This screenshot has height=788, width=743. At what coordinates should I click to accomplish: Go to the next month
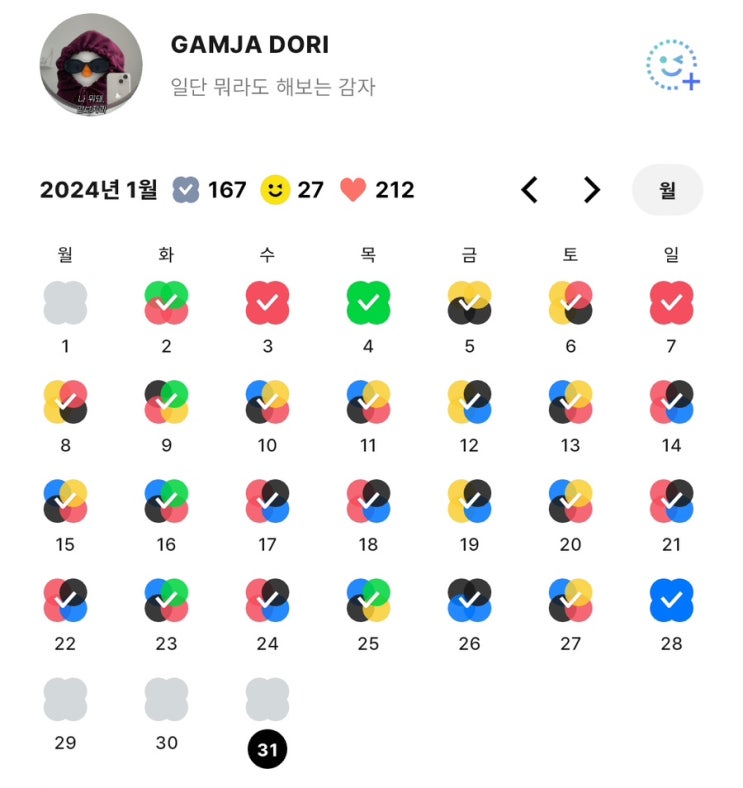[x=592, y=190]
